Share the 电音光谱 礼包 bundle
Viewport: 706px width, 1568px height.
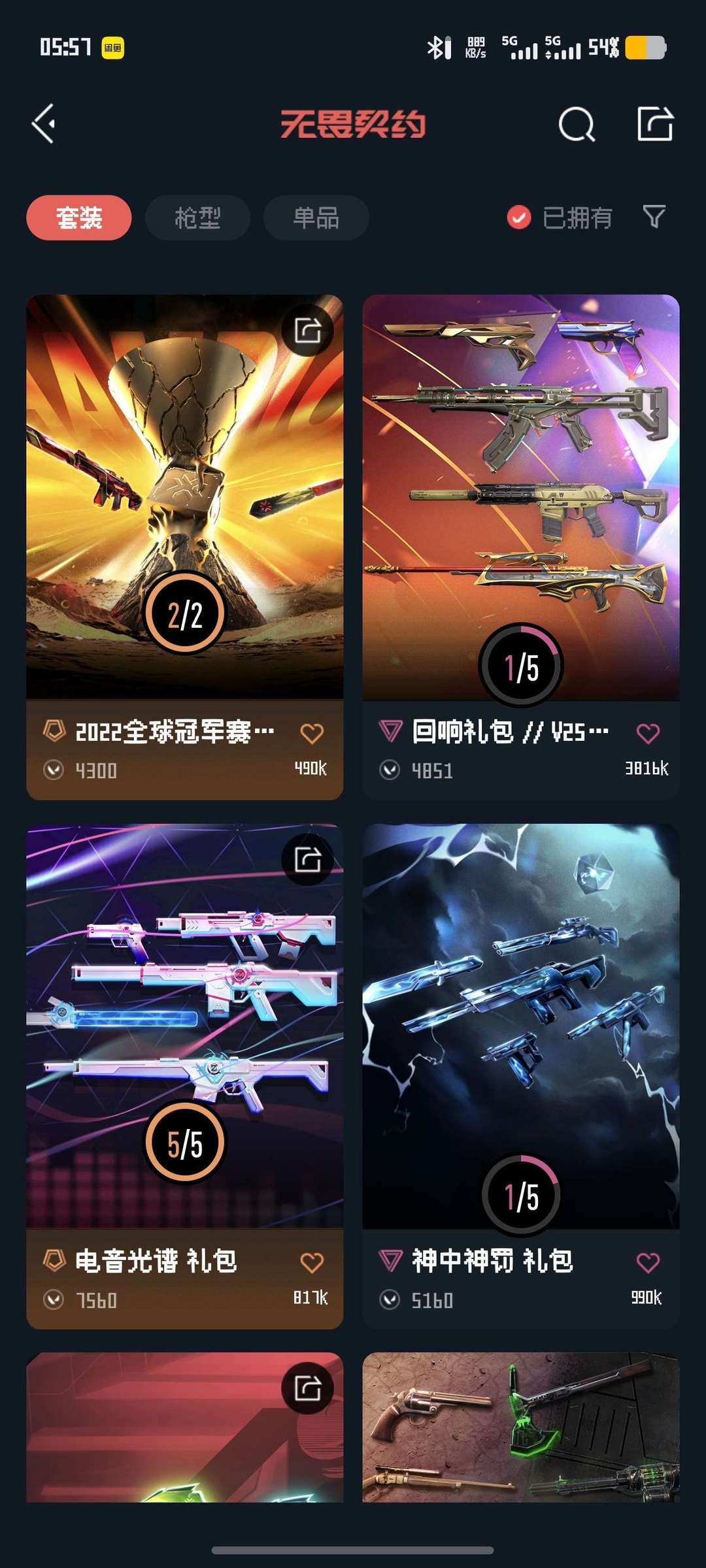click(308, 859)
